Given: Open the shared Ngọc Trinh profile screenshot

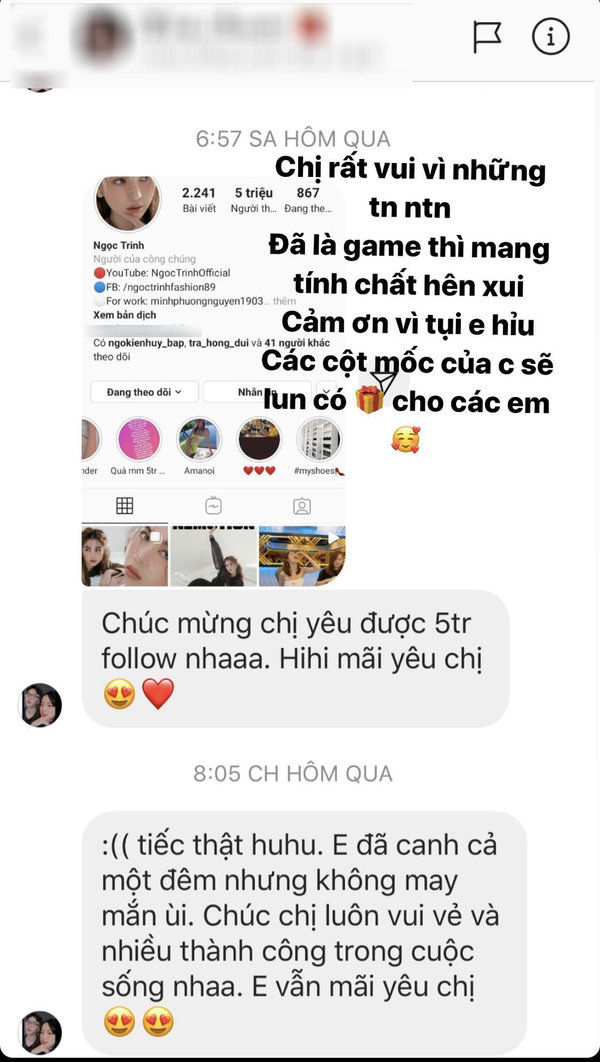Looking at the screenshot, I should [x=213, y=380].
